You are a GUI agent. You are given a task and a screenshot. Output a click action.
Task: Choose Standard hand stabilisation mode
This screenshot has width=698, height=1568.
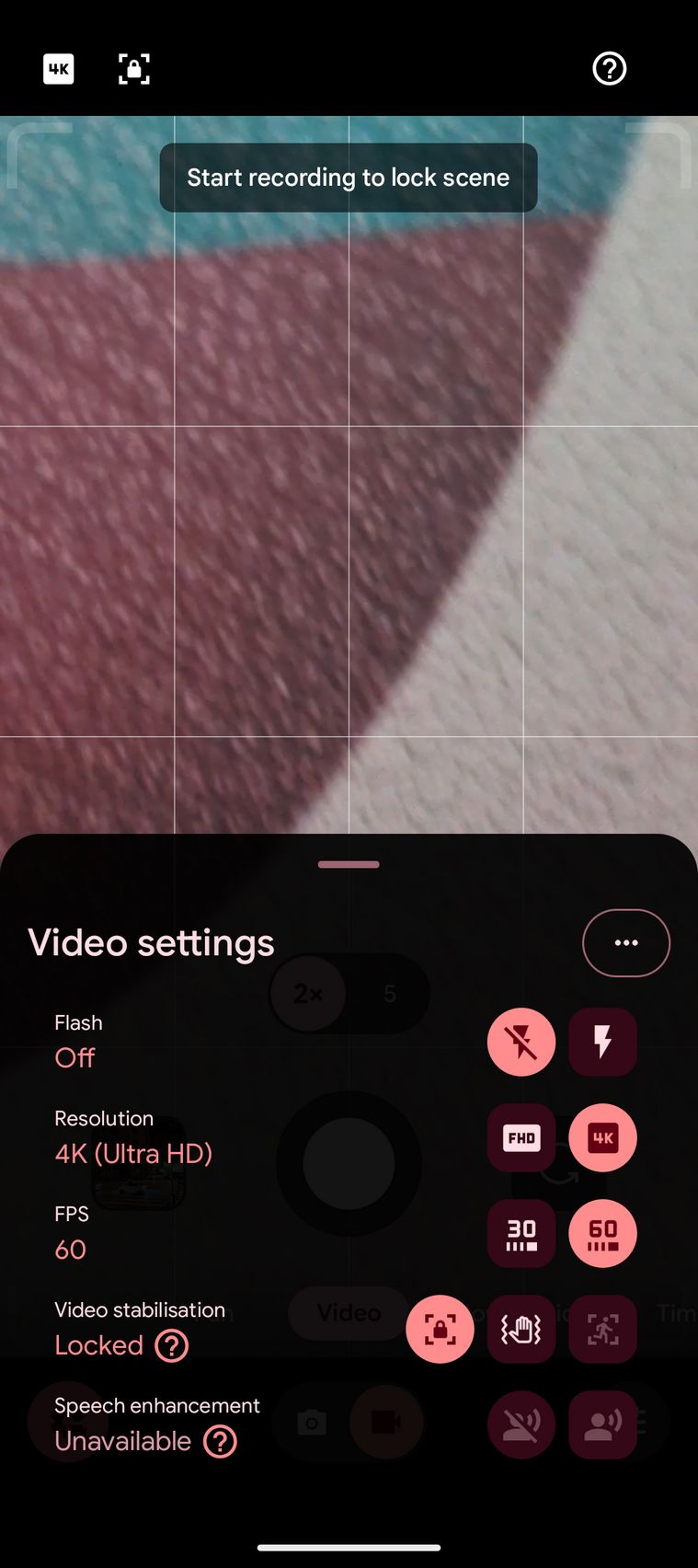click(521, 1329)
